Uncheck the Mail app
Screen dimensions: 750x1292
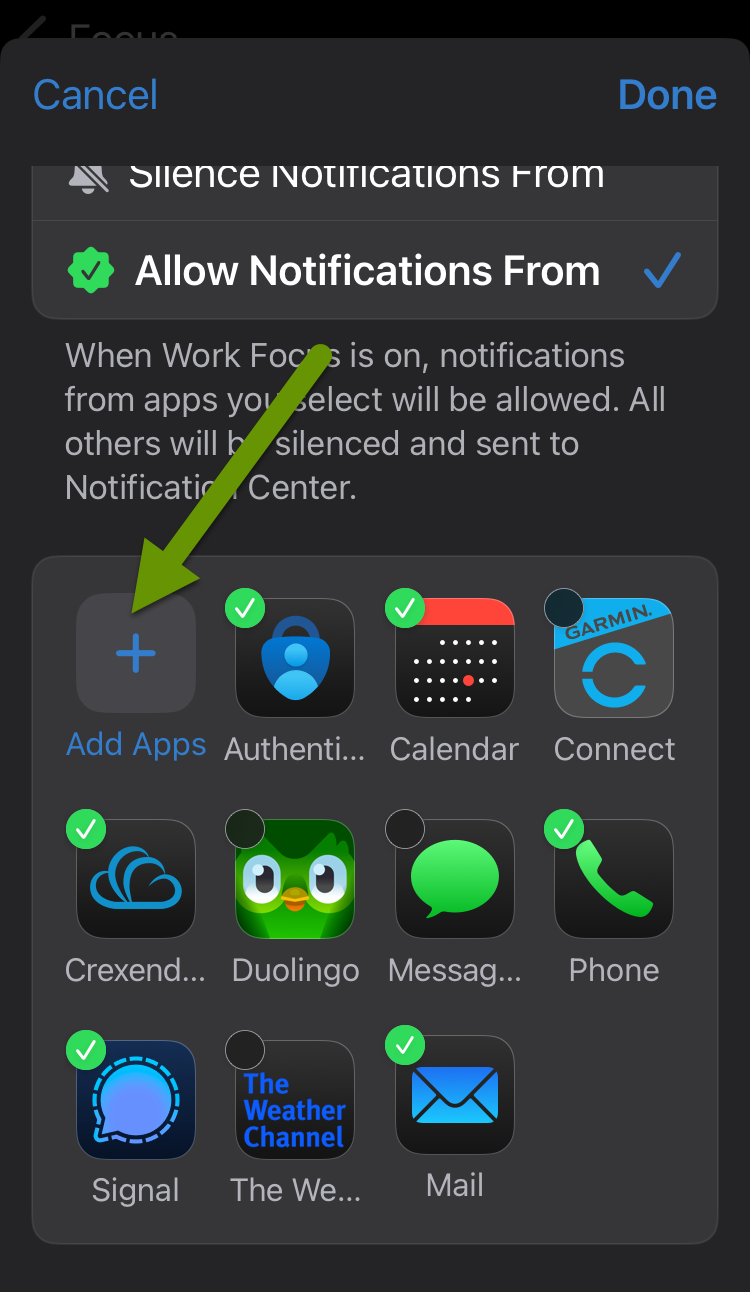pos(455,1095)
